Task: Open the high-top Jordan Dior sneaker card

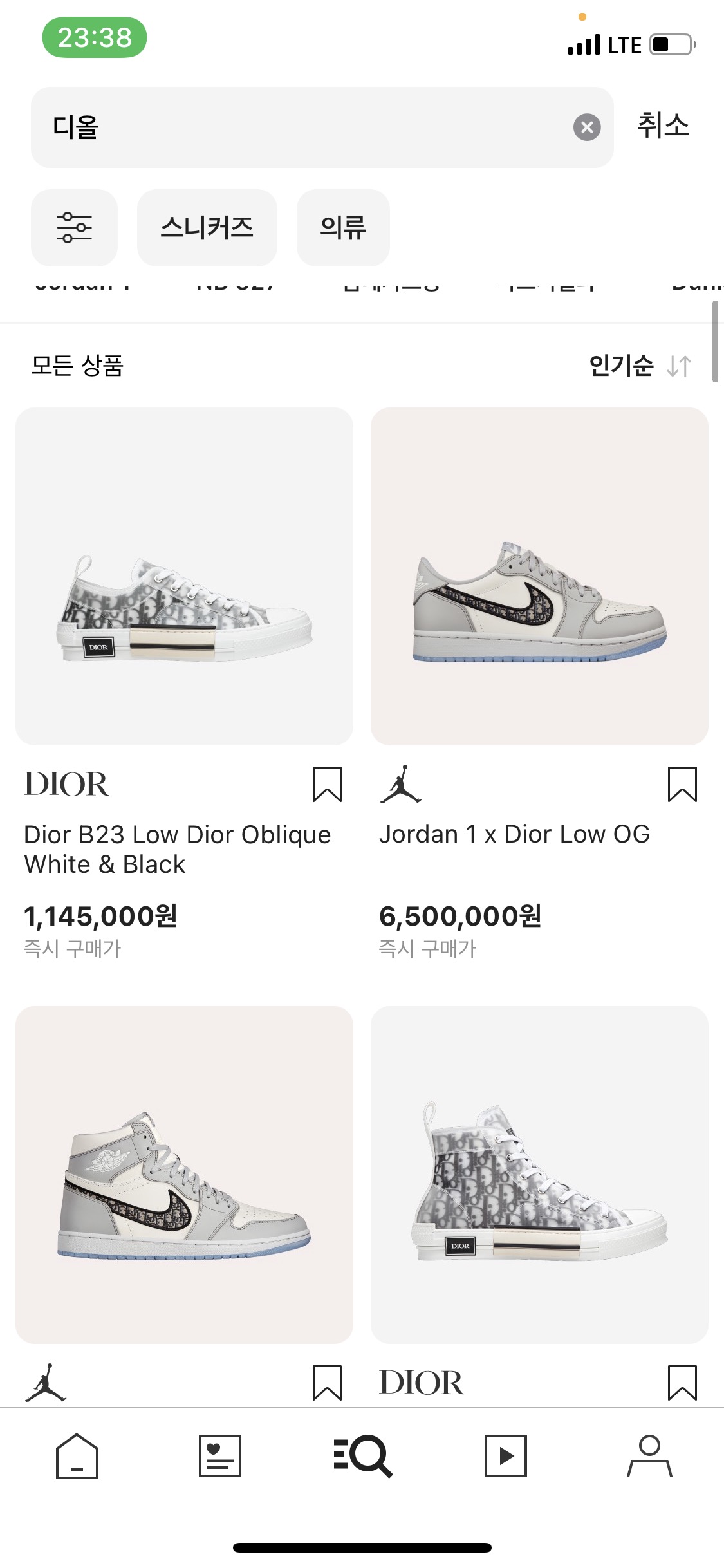Action: tap(184, 1175)
